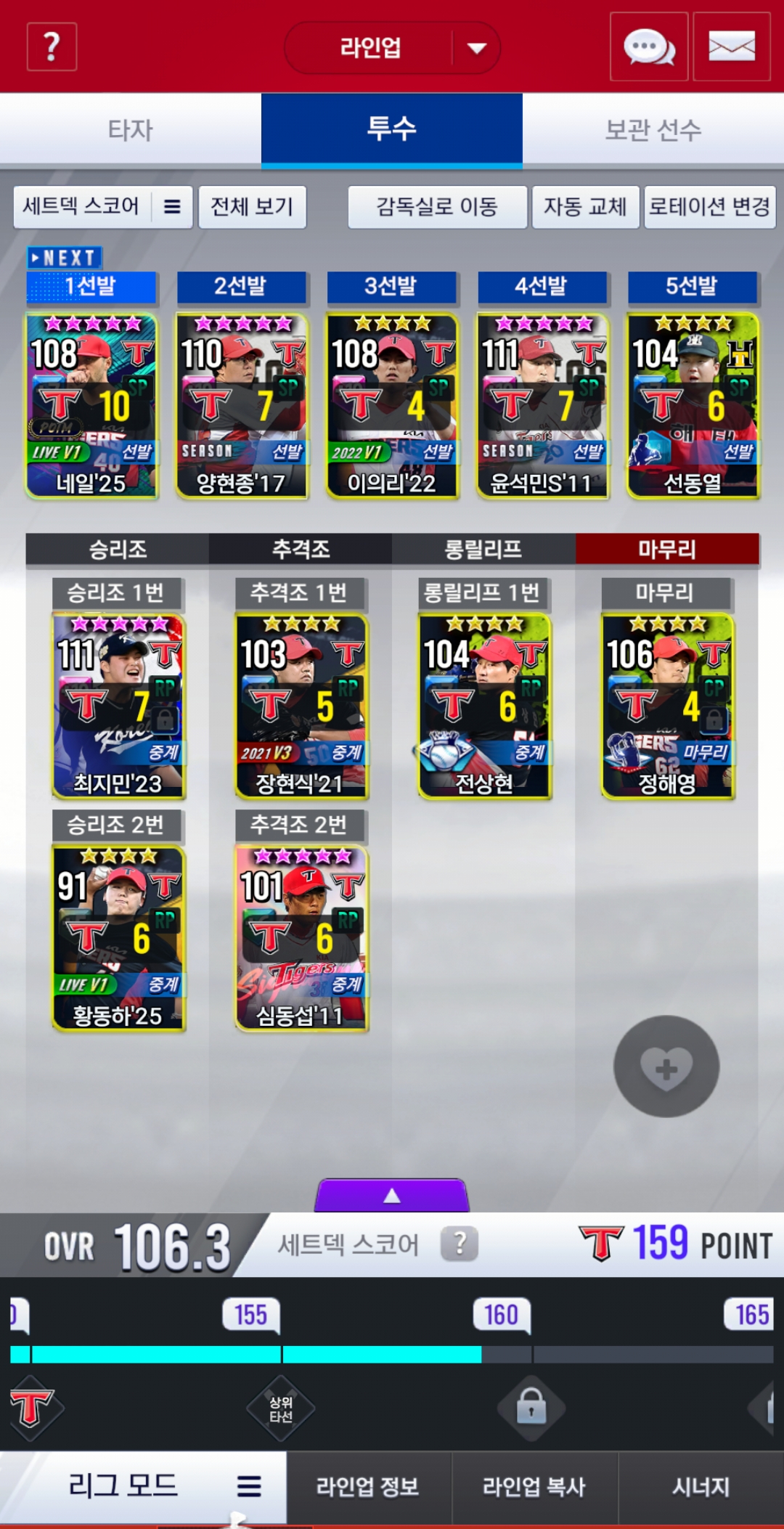This screenshot has width=784, height=1529.
Task: Open the mailbox envelope icon
Action: tap(732, 47)
